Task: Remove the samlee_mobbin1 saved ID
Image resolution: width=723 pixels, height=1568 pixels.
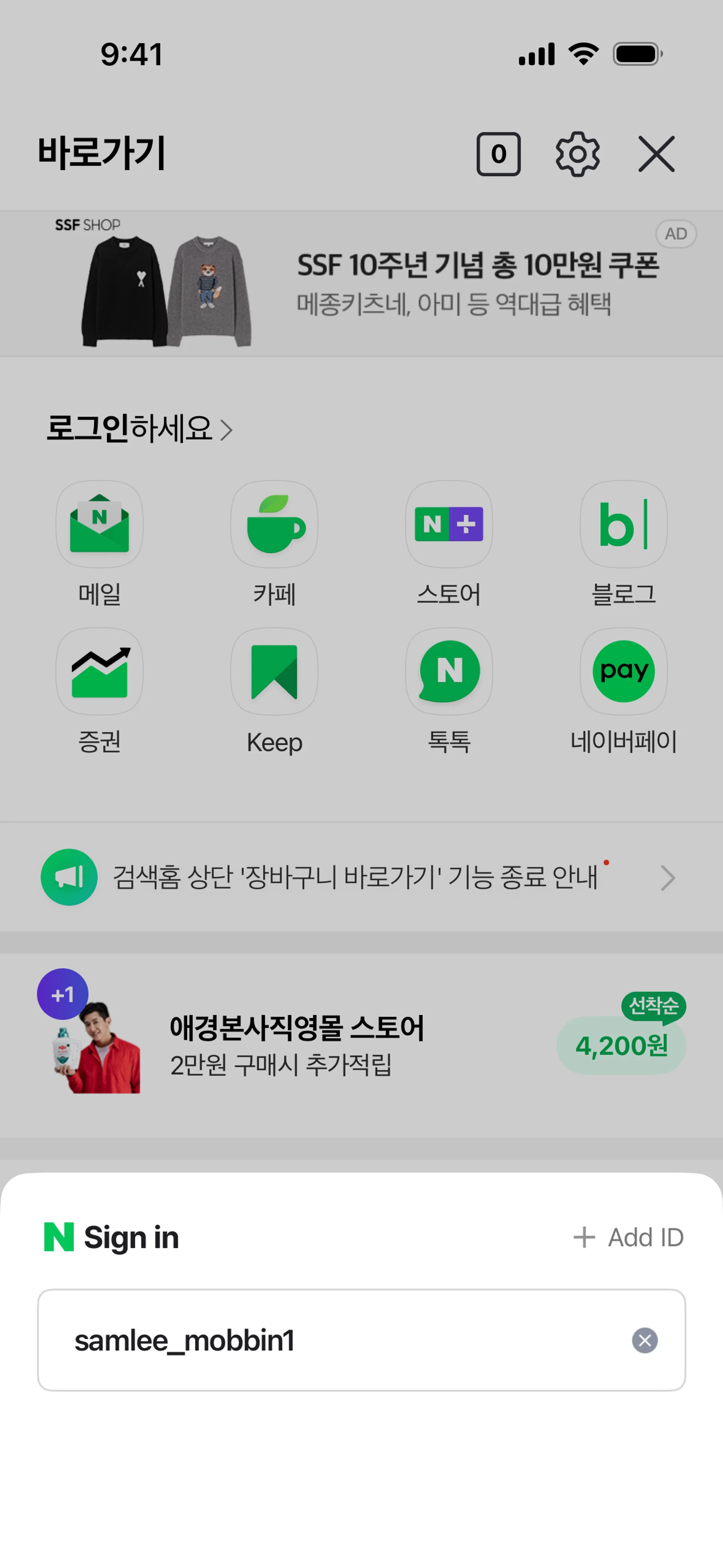Action: click(645, 1340)
